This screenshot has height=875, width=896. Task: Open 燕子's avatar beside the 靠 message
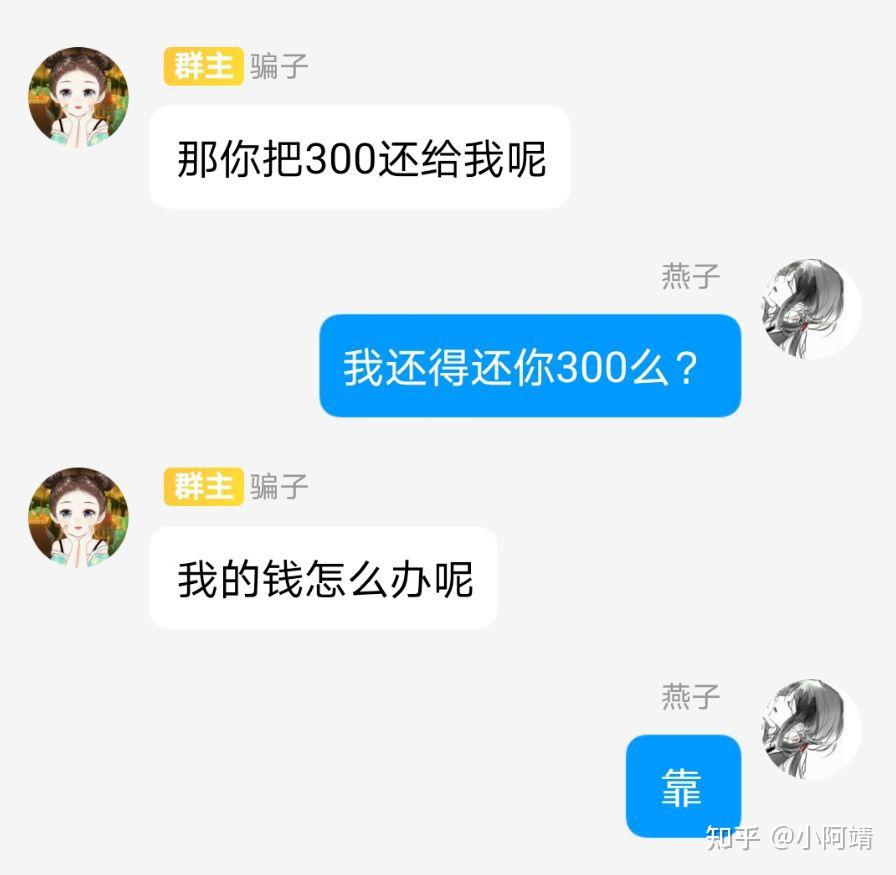click(811, 729)
